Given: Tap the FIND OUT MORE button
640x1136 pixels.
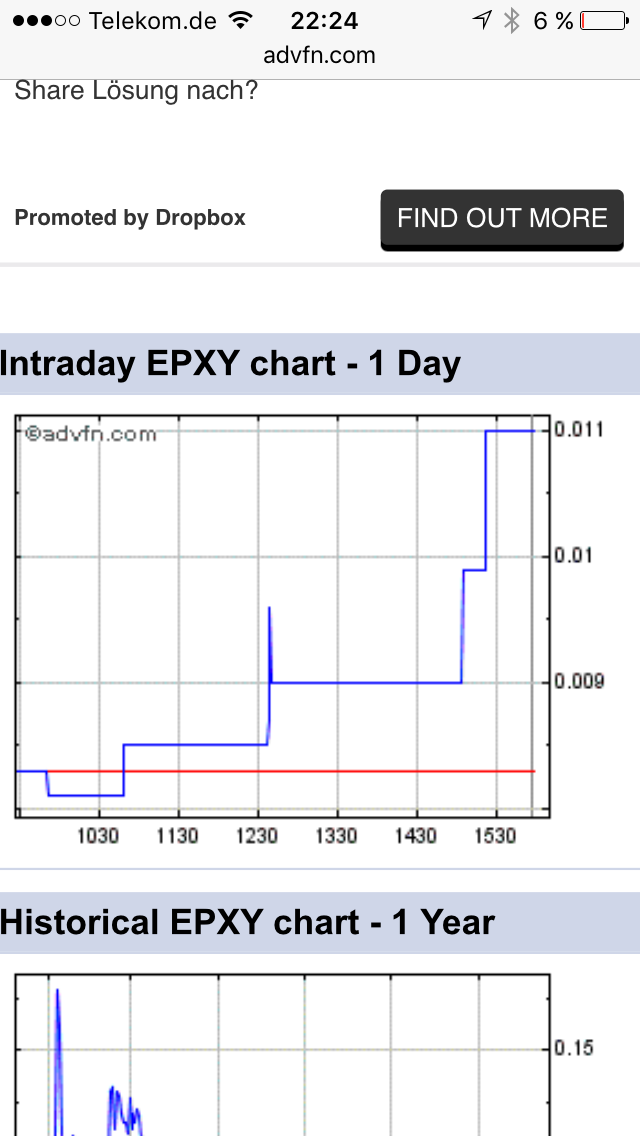Looking at the screenshot, I should coord(502,219).
